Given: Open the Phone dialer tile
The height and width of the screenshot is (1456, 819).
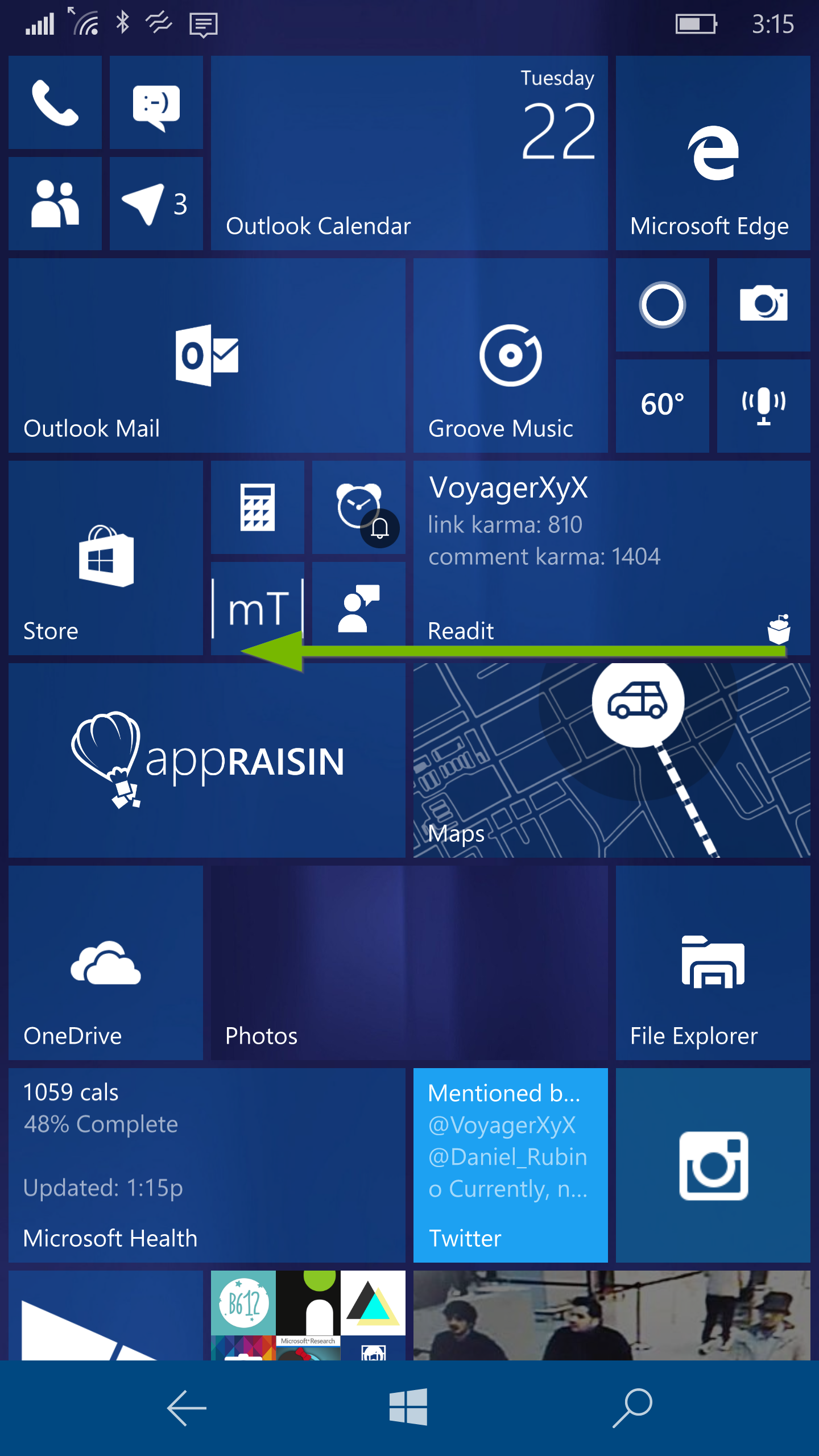Looking at the screenshot, I should (x=55, y=102).
